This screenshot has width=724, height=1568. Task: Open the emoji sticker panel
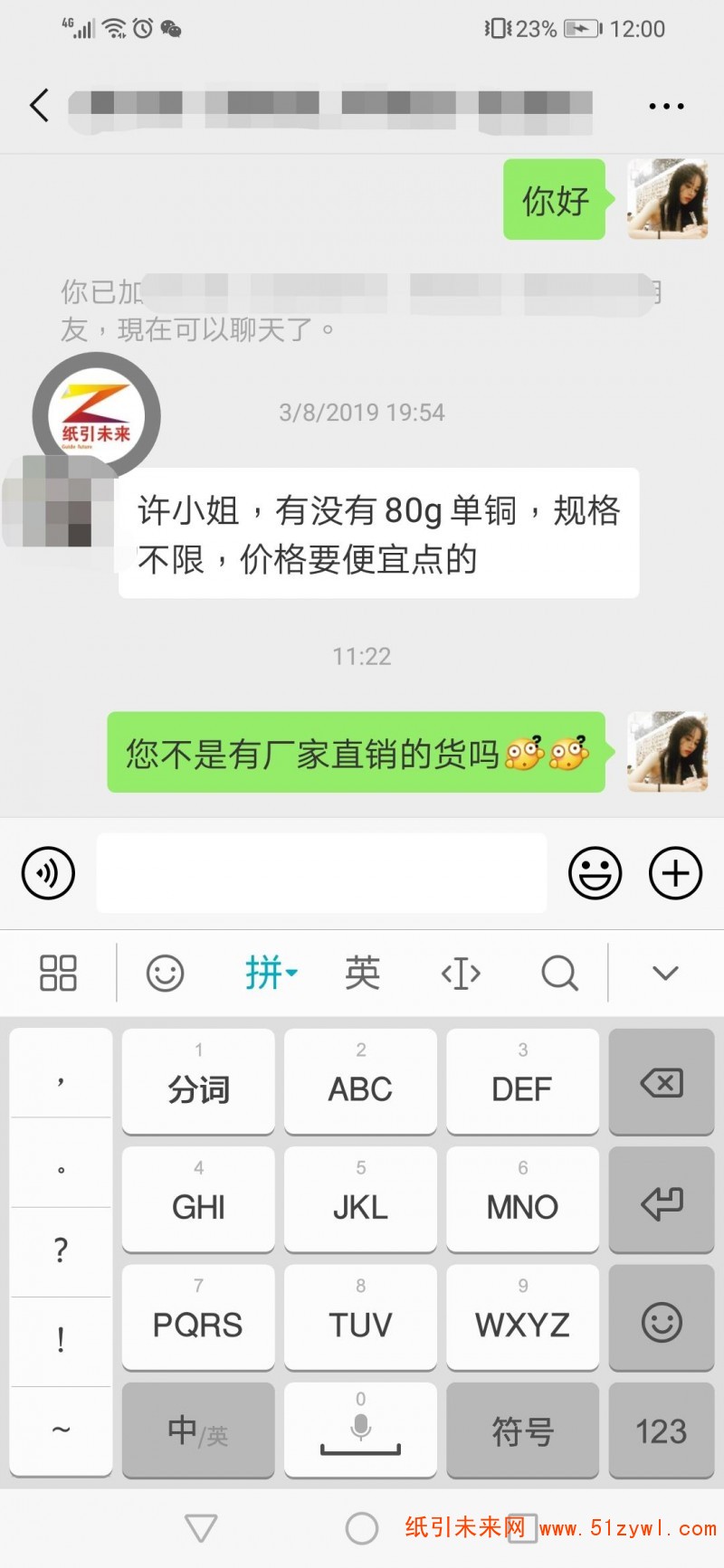[595, 873]
